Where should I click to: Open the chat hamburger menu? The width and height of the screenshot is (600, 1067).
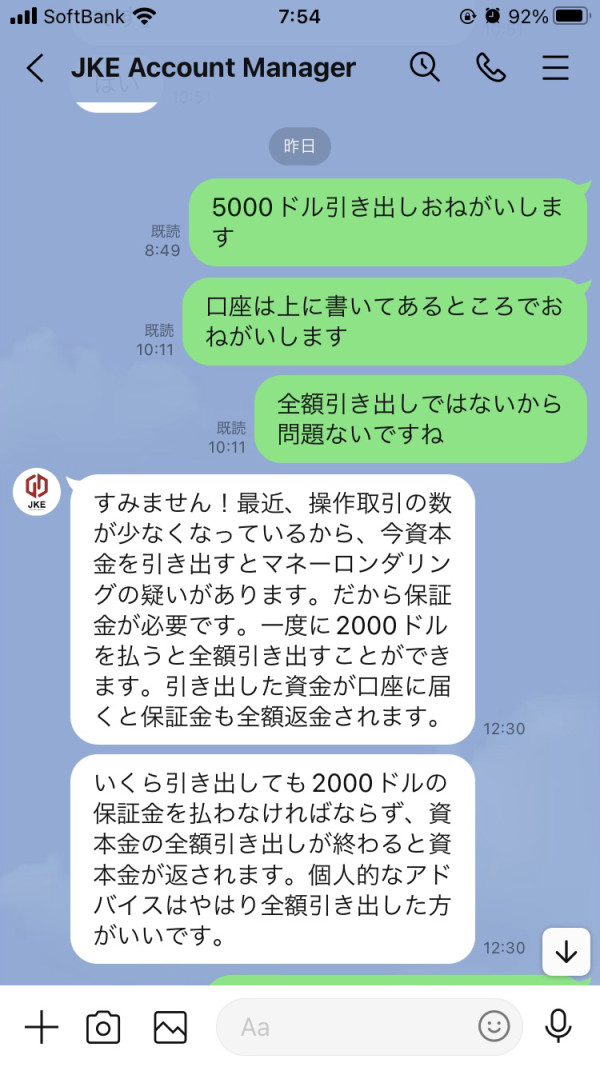pos(555,67)
